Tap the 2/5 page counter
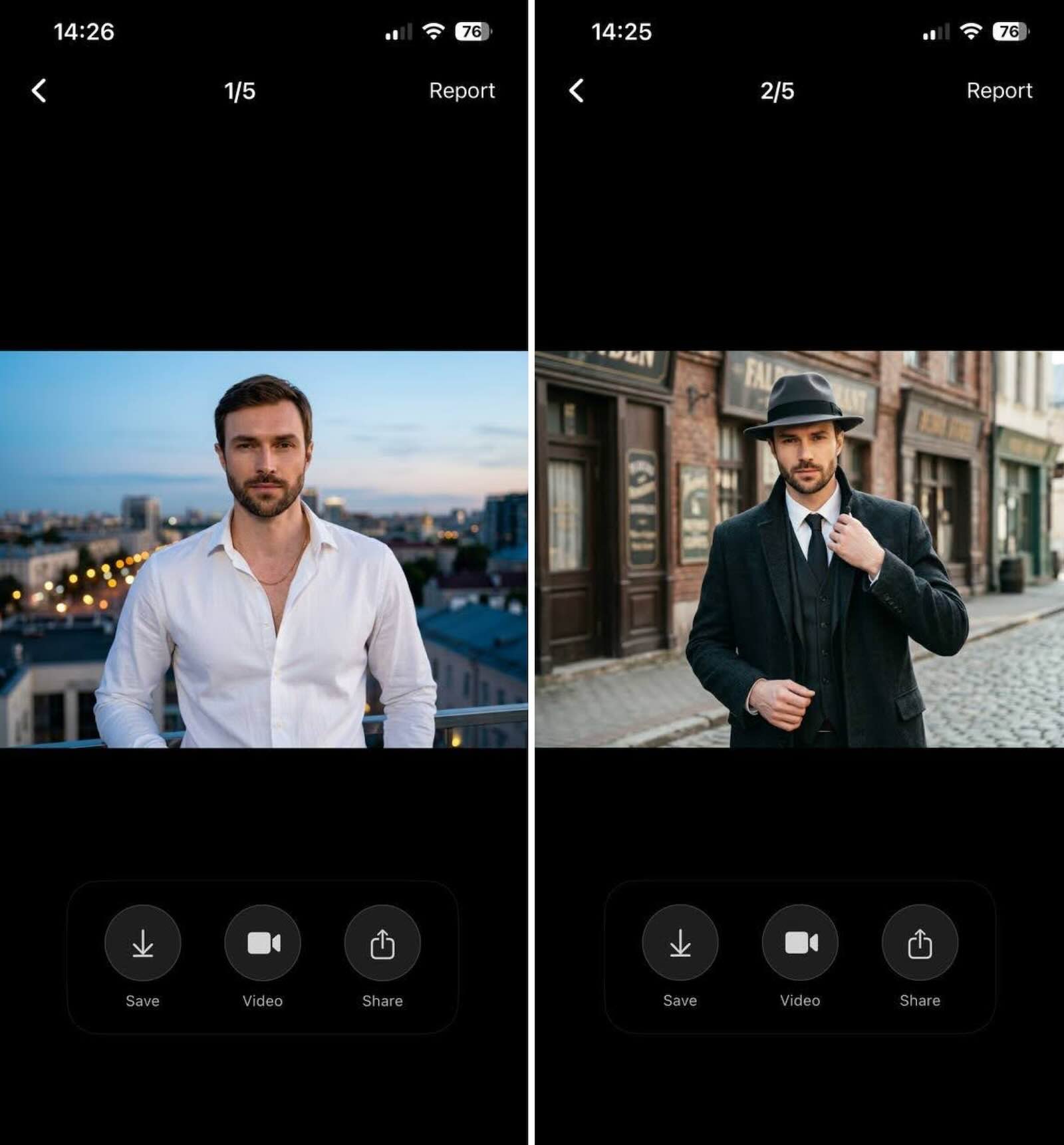Viewport: 1064px width, 1145px height. click(776, 90)
